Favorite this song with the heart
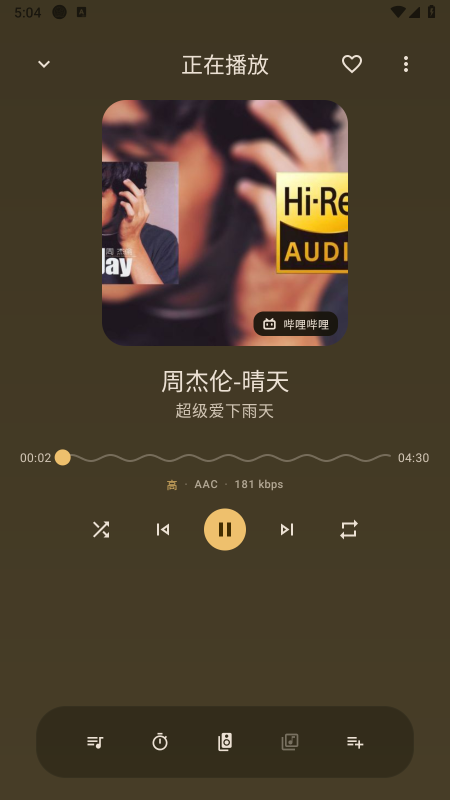 (x=352, y=64)
